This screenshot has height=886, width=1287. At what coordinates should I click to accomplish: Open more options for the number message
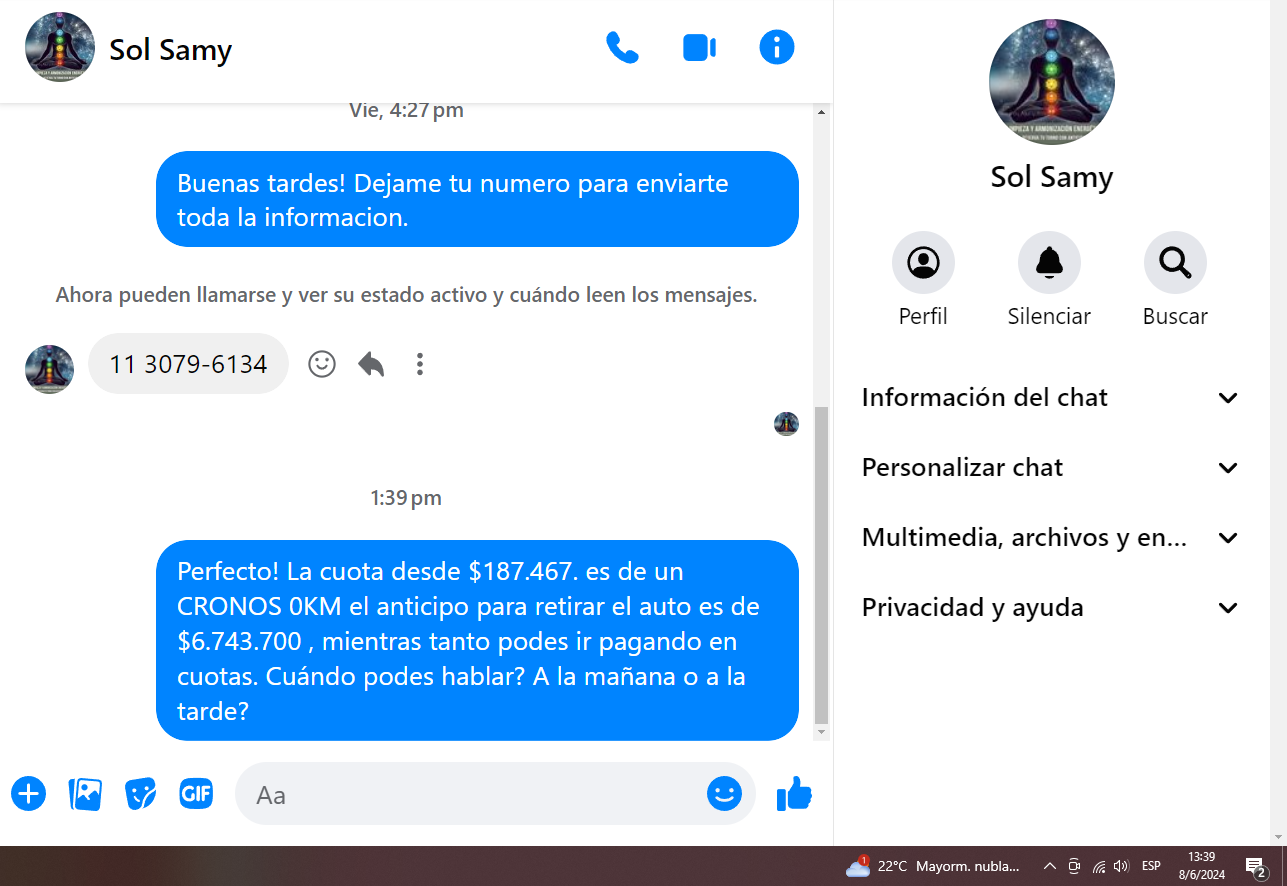420,364
